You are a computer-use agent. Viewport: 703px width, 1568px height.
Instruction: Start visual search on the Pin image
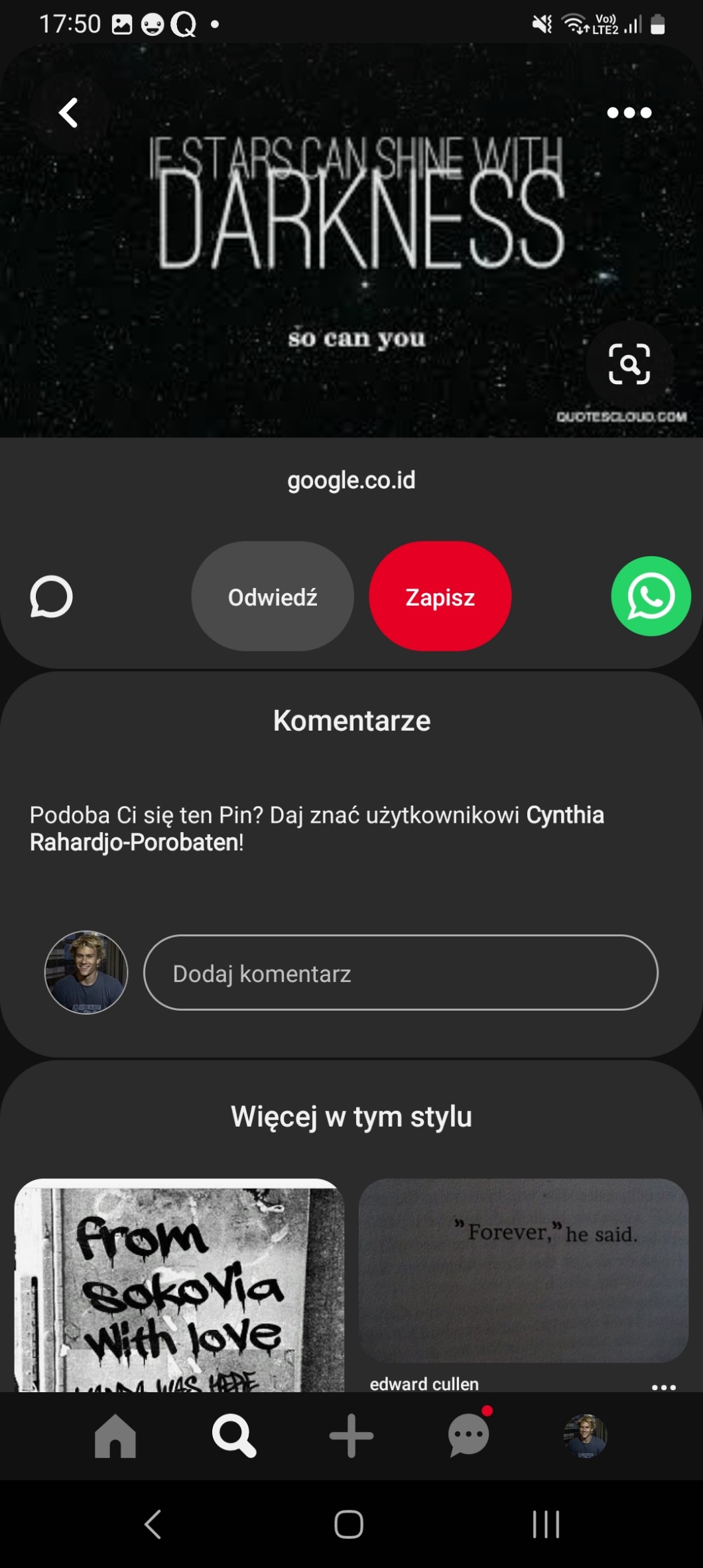point(629,364)
